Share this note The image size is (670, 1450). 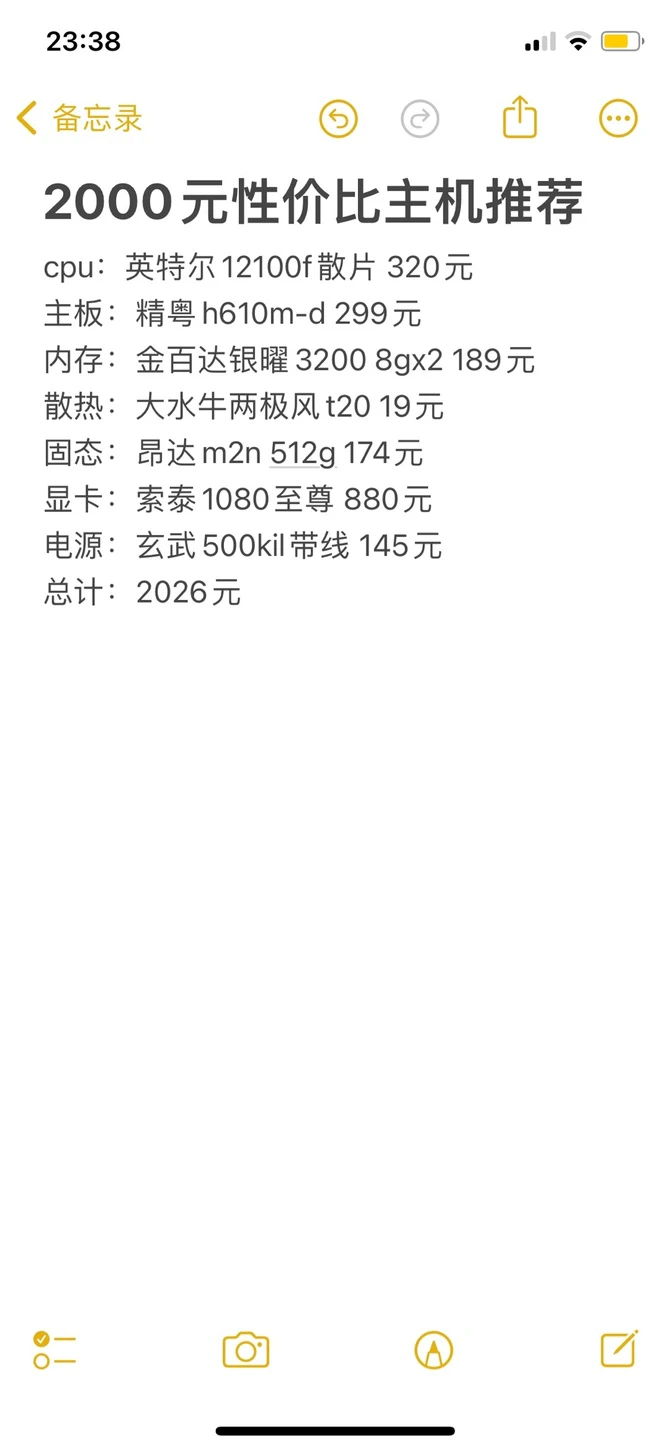(x=519, y=118)
